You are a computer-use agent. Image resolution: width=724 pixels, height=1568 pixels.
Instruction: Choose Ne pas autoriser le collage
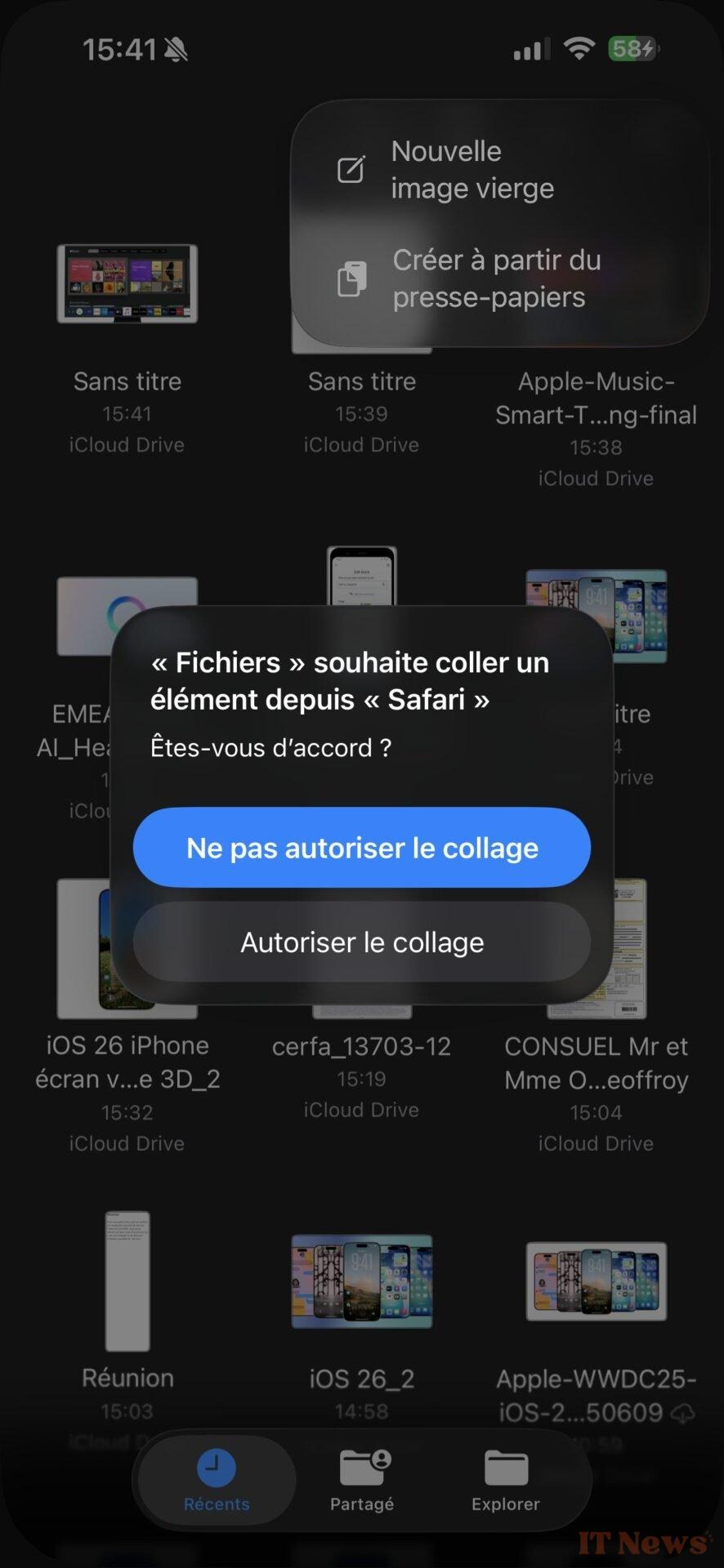click(361, 848)
